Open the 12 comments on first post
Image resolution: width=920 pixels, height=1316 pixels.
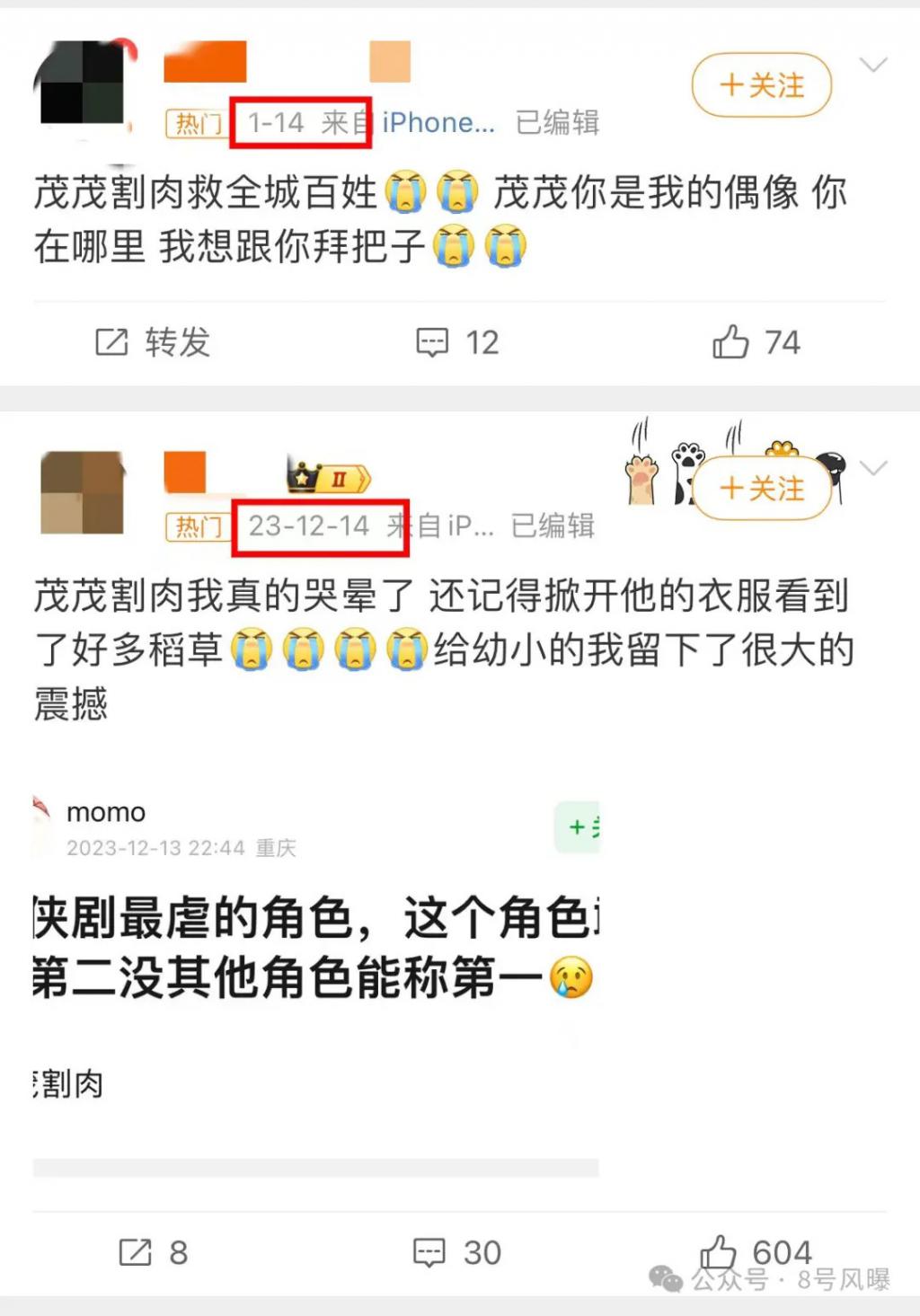point(457,342)
